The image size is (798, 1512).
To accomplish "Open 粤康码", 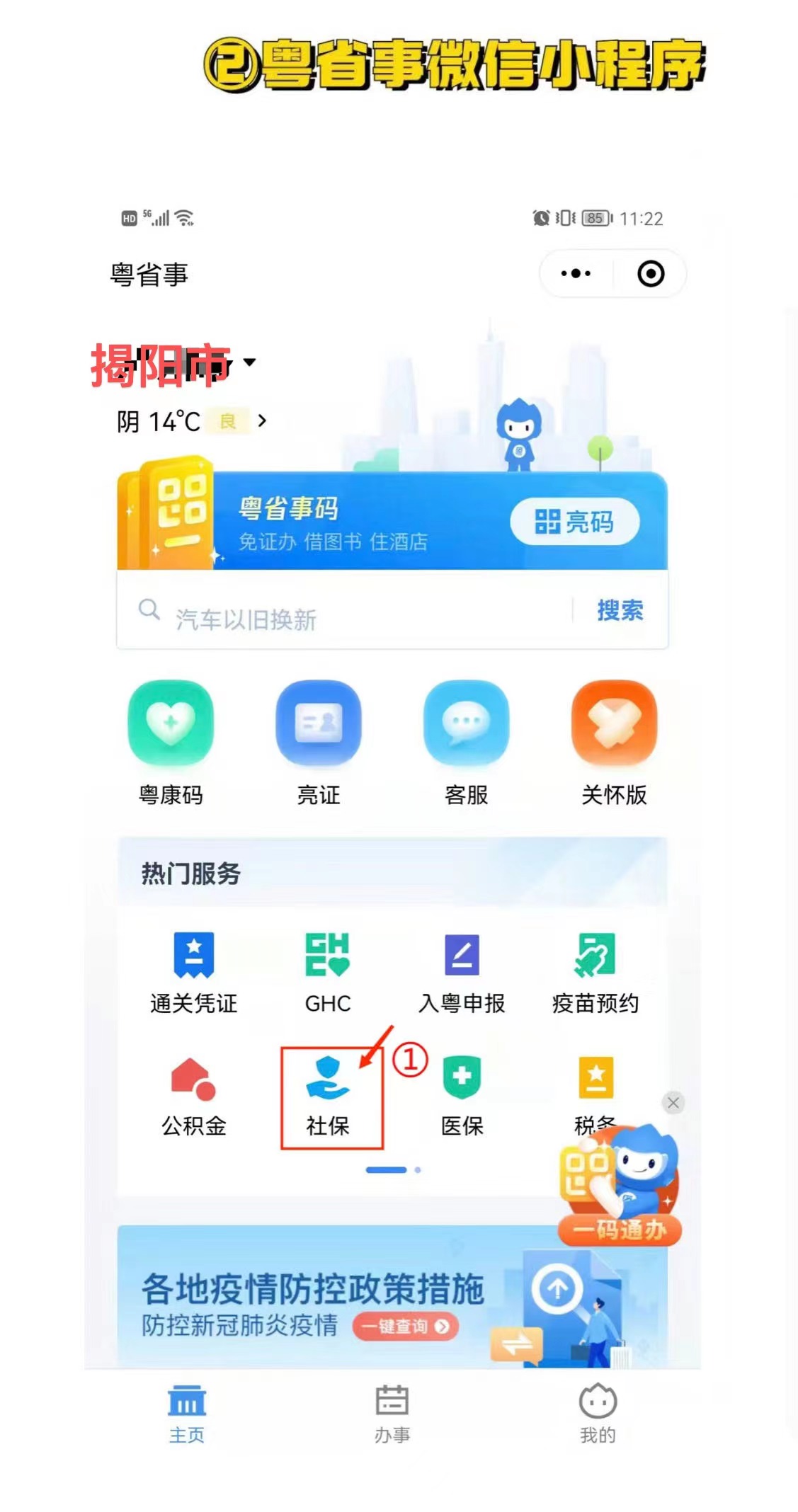I will 171,743.
